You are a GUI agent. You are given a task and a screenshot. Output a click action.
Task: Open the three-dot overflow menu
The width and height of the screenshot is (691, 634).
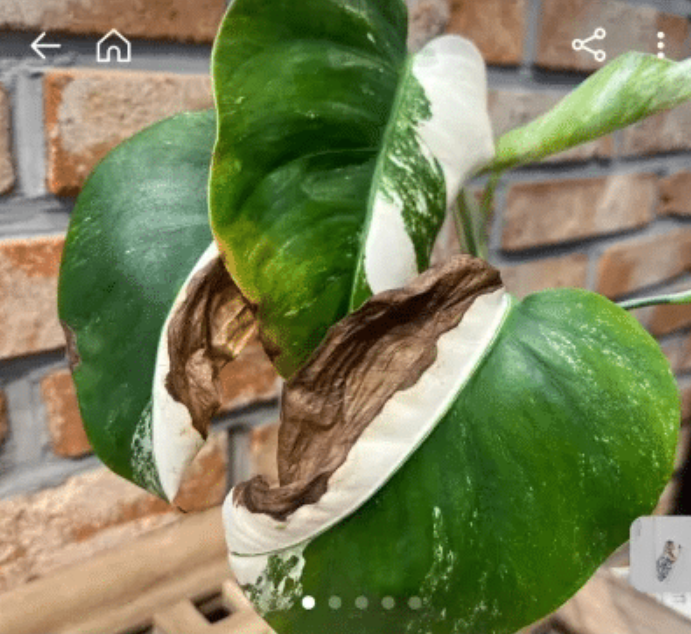click(660, 45)
